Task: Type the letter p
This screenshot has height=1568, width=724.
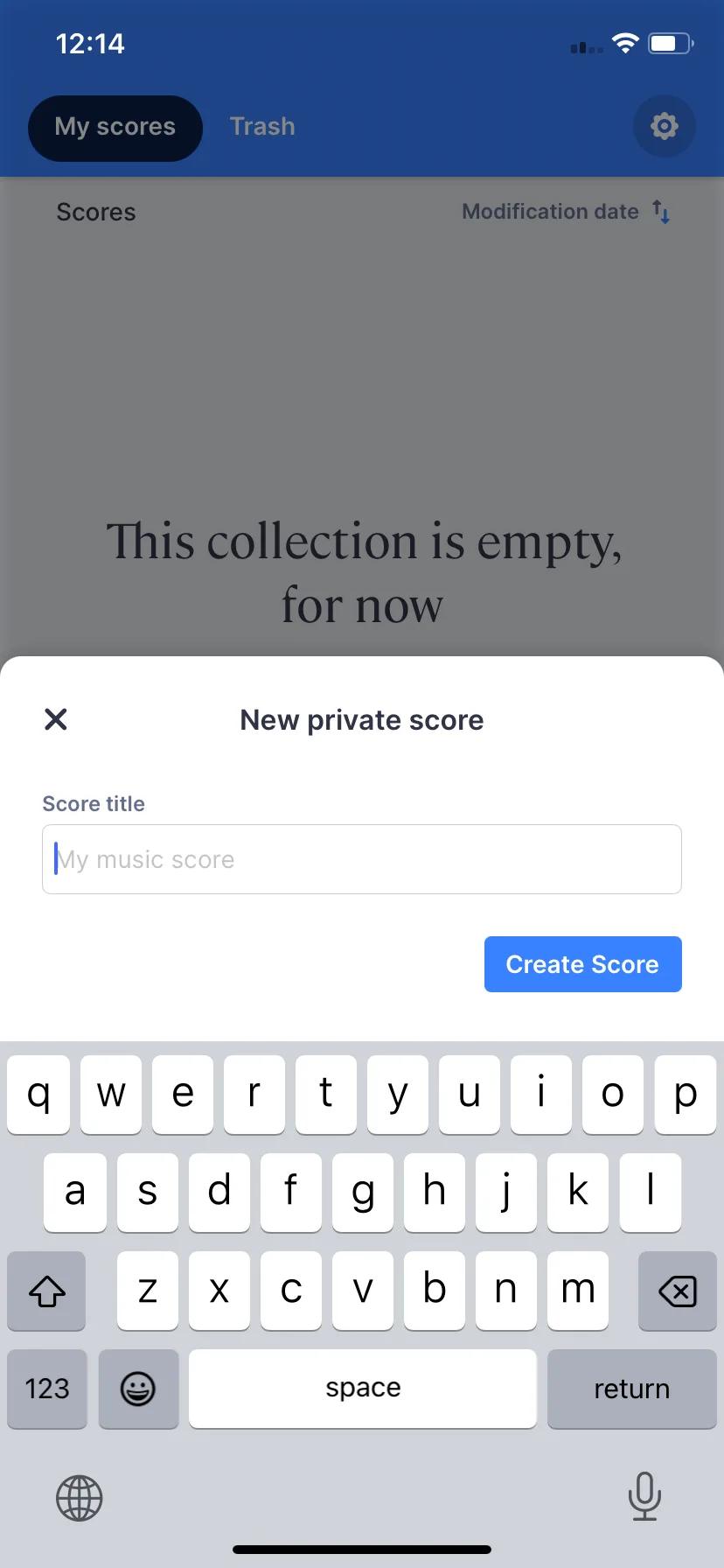Action: [685, 1094]
